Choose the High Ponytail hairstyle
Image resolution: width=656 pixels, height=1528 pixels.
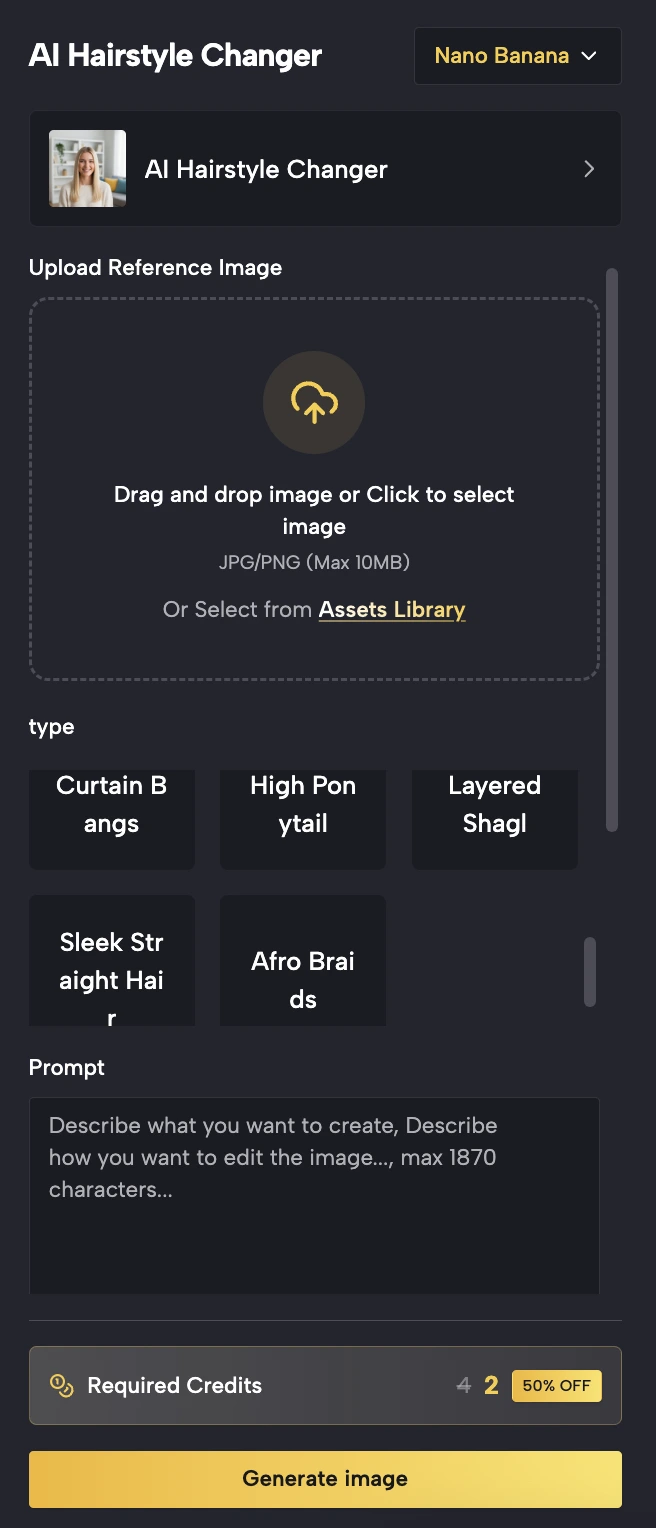click(x=303, y=810)
